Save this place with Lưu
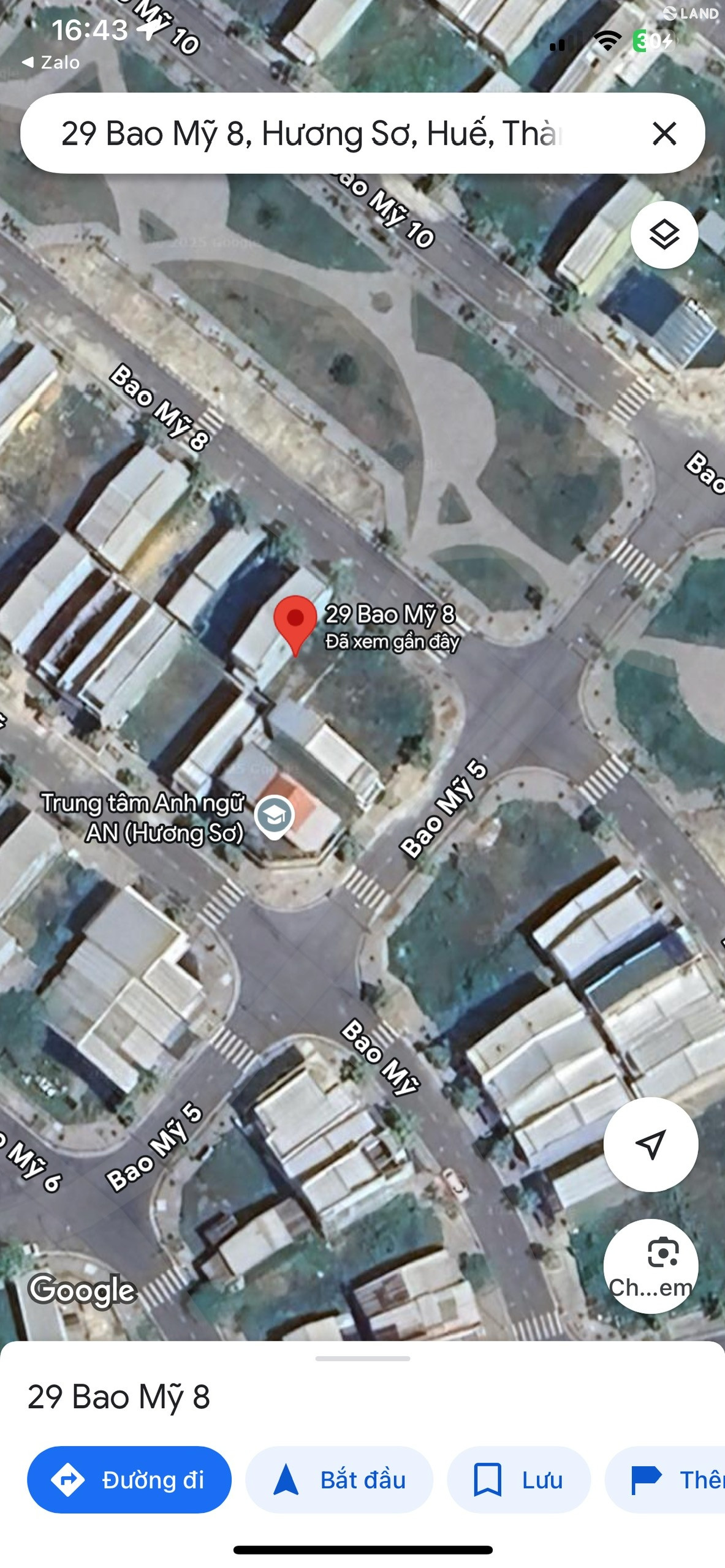The width and height of the screenshot is (725, 1568). [518, 1480]
